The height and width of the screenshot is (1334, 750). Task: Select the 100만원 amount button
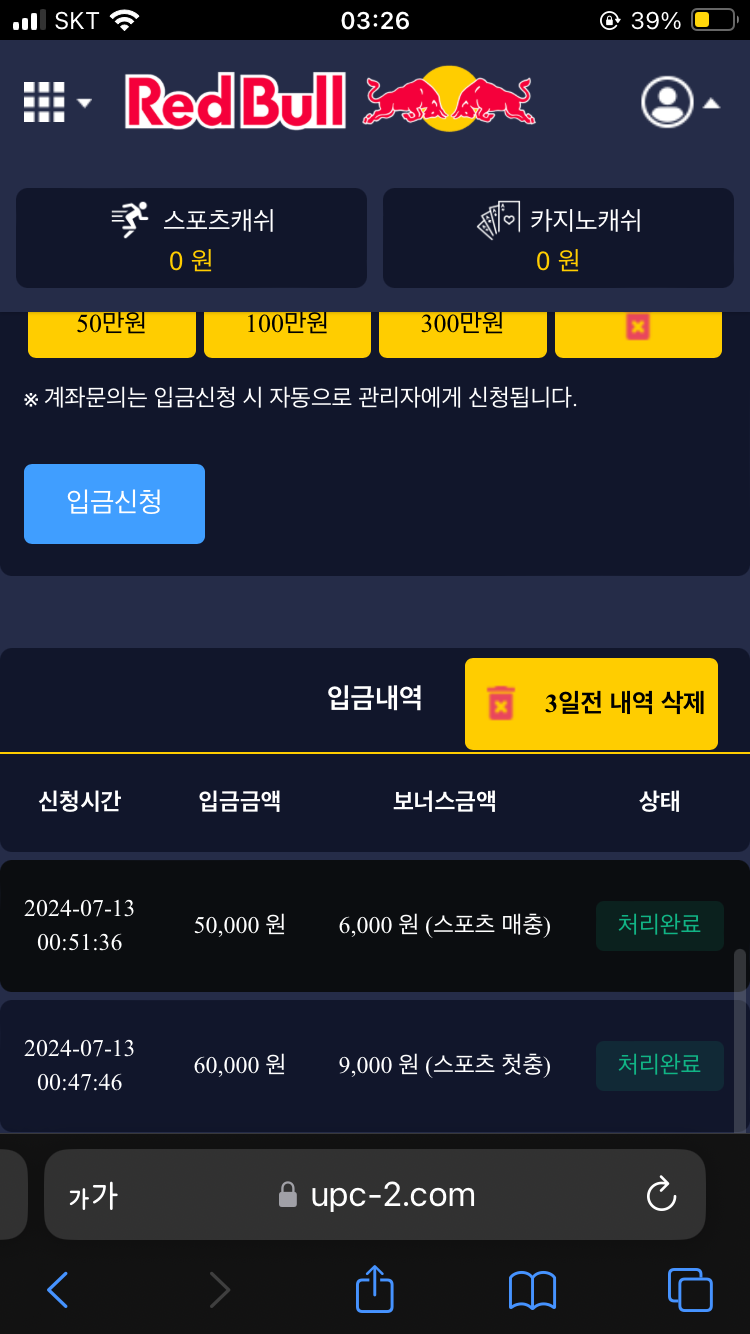[287, 331]
